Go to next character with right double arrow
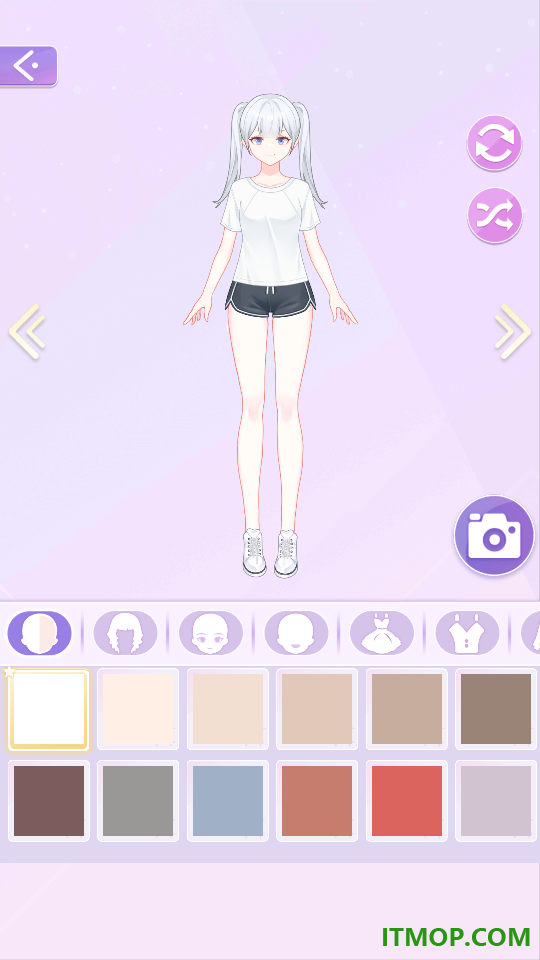This screenshot has width=540, height=960. [512, 331]
